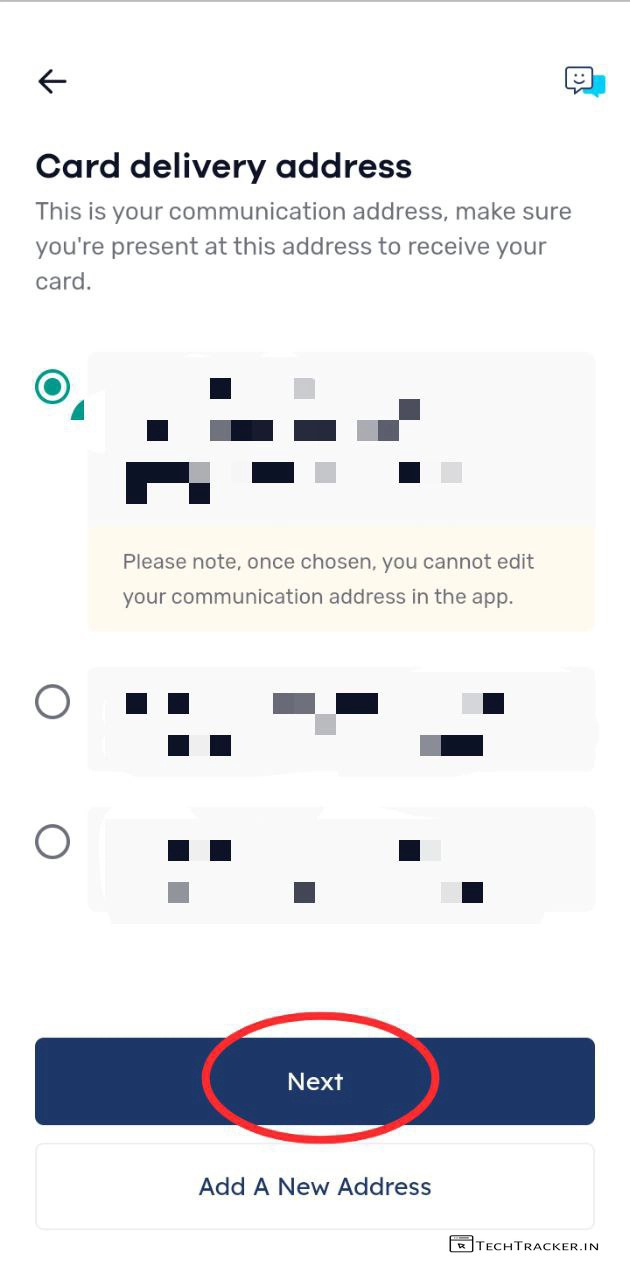Screen dimensions: 630x1280
Task: Add a new address
Action: pyautogui.click(x=315, y=1187)
